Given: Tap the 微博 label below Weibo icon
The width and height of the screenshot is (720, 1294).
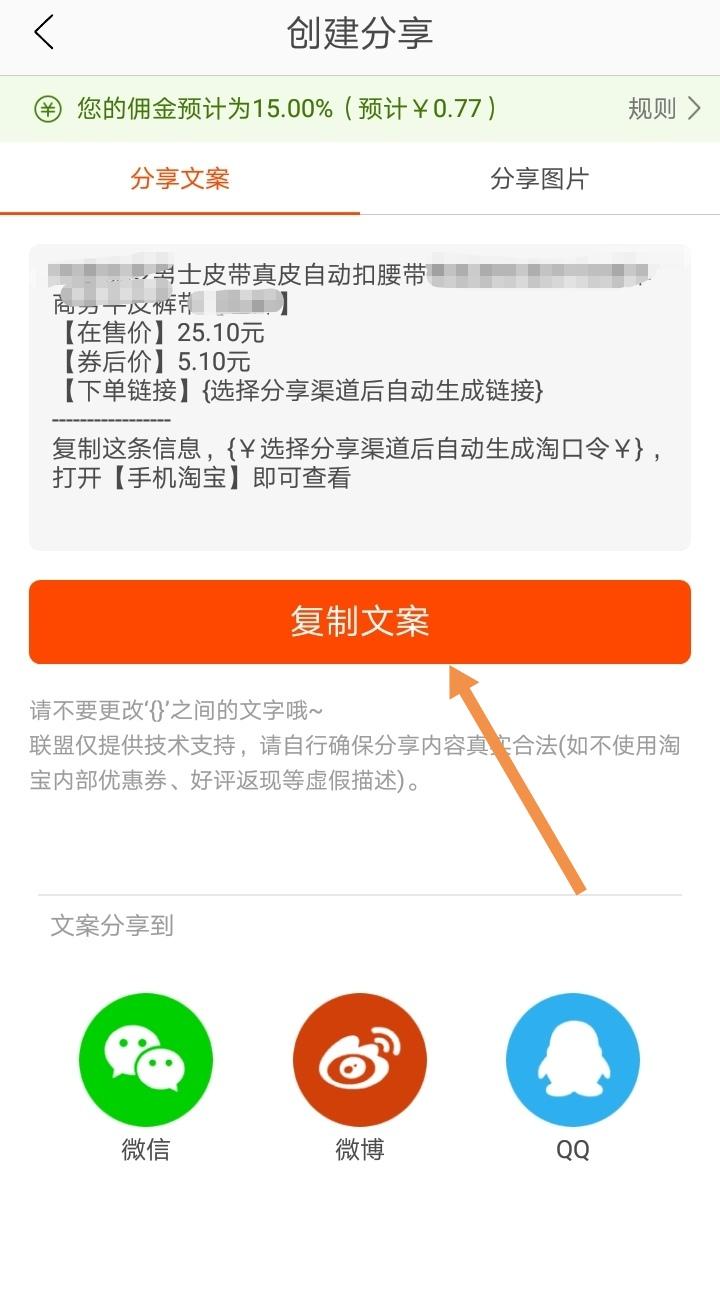Looking at the screenshot, I should coord(358,1150).
